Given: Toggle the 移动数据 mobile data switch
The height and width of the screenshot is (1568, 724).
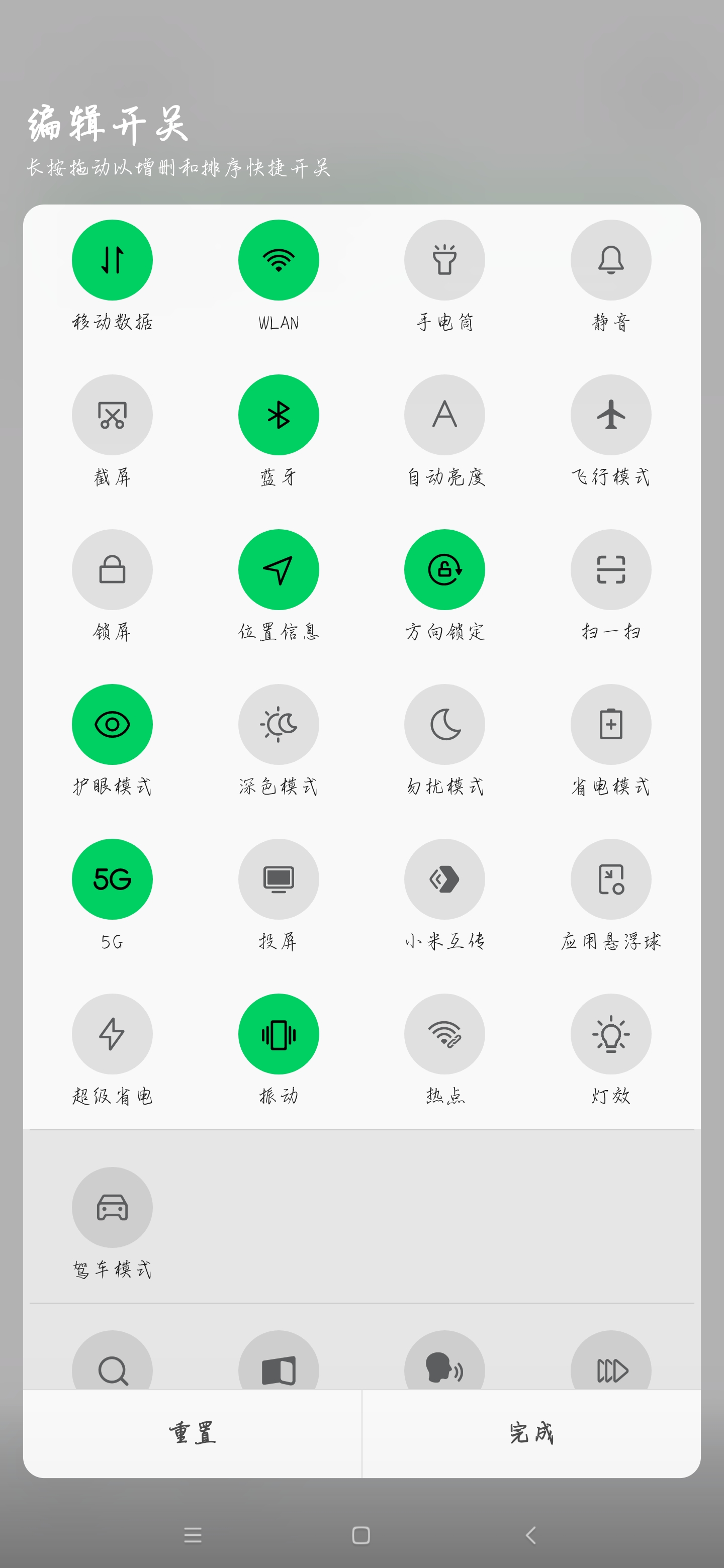Looking at the screenshot, I should (112, 260).
